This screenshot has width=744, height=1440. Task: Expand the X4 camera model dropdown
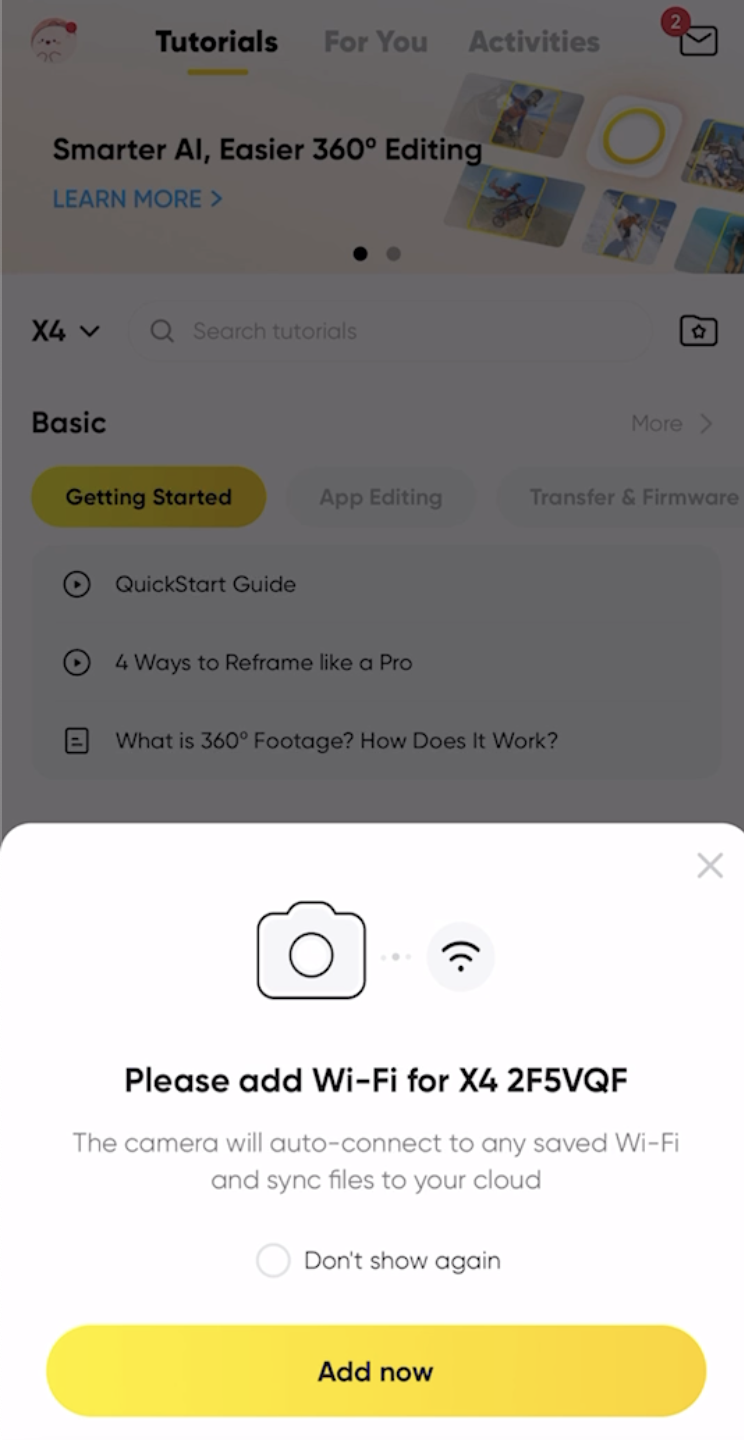65,331
